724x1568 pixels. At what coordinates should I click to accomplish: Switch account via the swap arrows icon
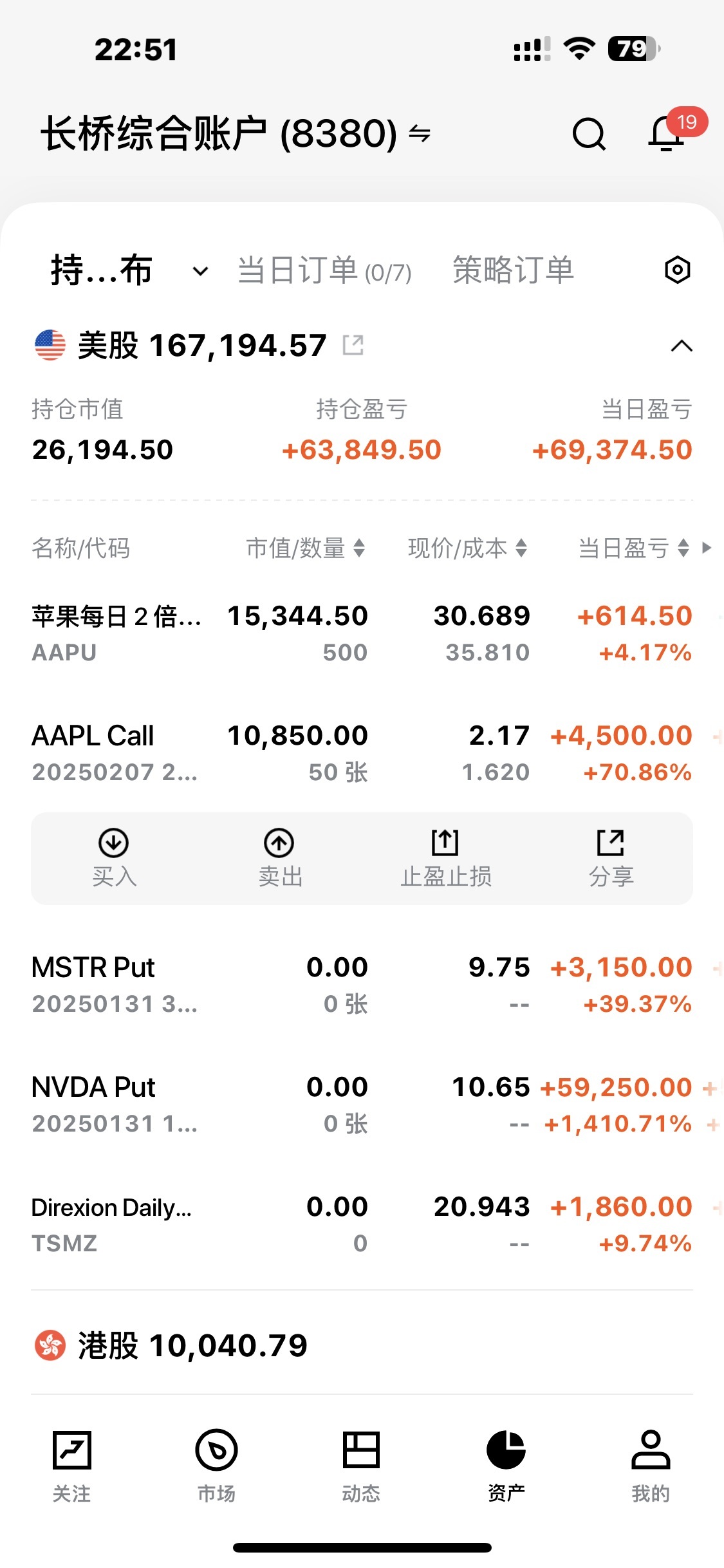click(420, 134)
